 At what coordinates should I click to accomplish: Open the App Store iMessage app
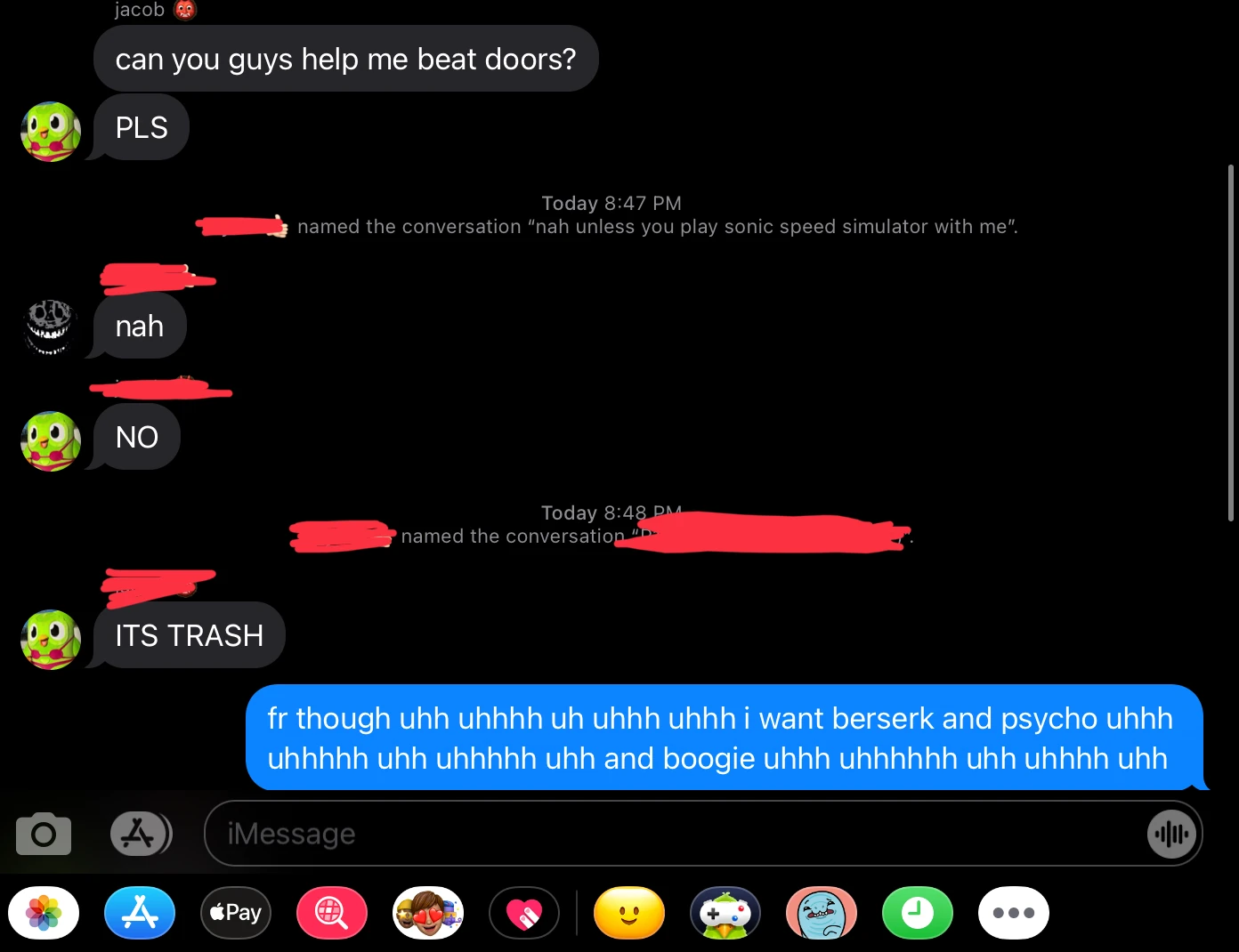[x=140, y=913]
